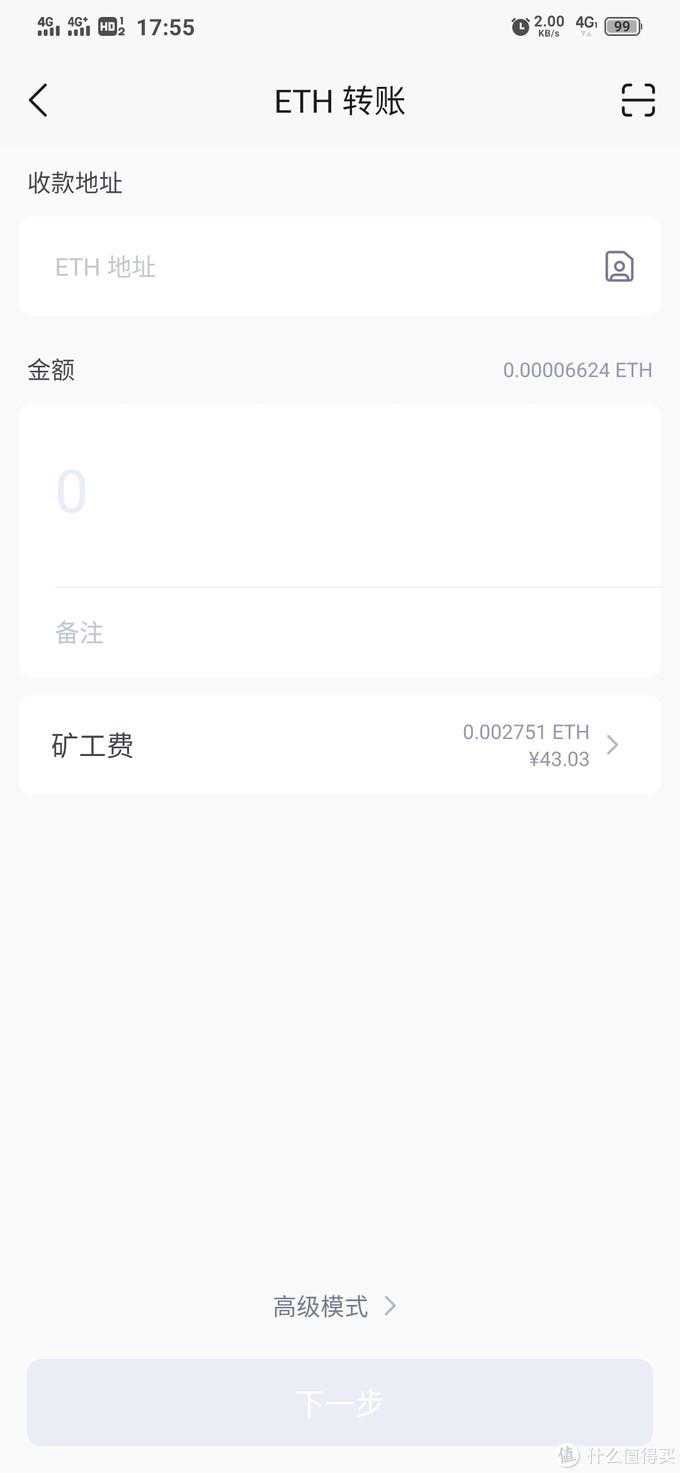Open the QR code scanner
680x1473 pixels.
(638, 100)
